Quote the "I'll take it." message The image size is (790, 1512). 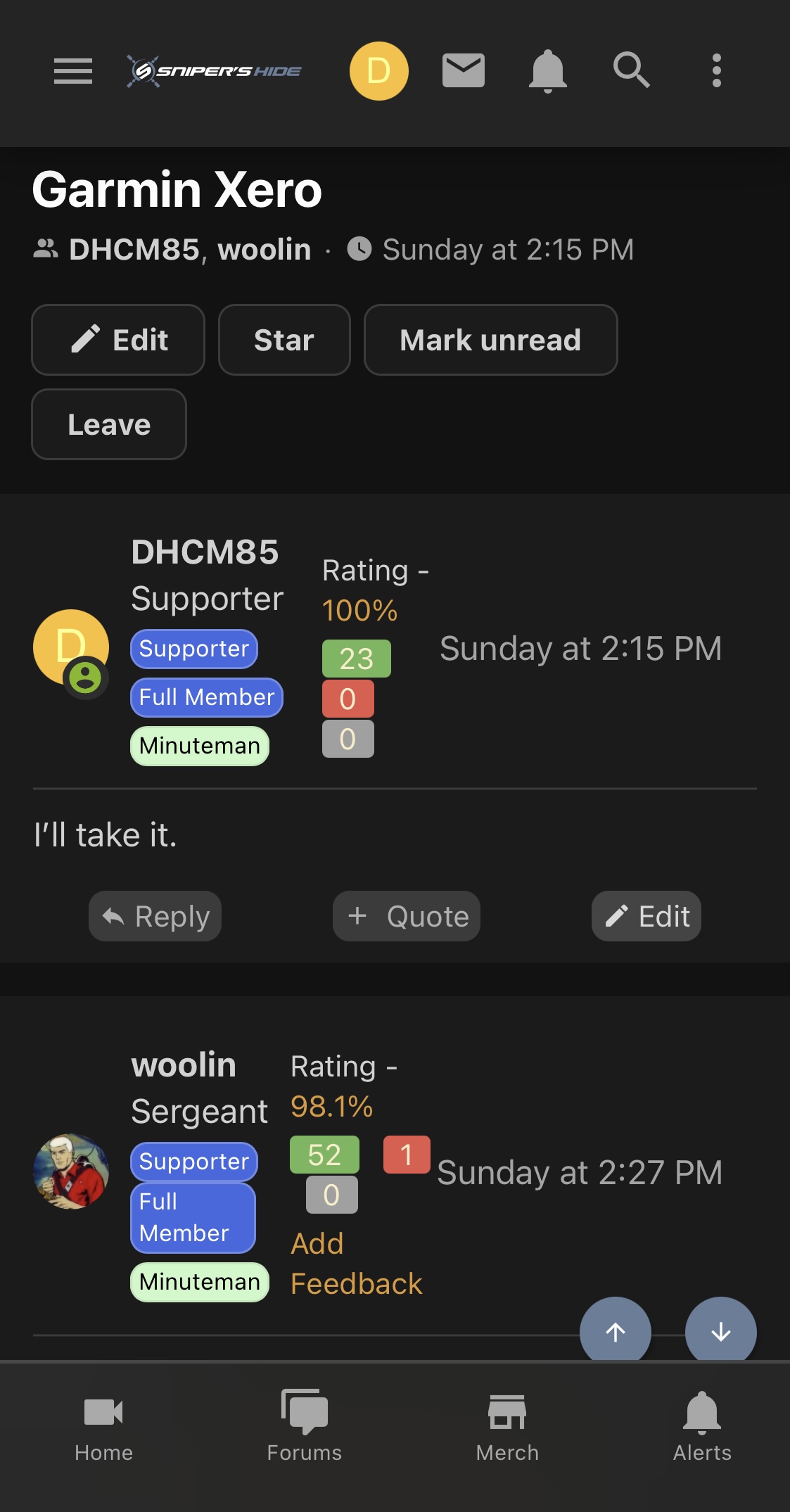pyautogui.click(x=407, y=916)
